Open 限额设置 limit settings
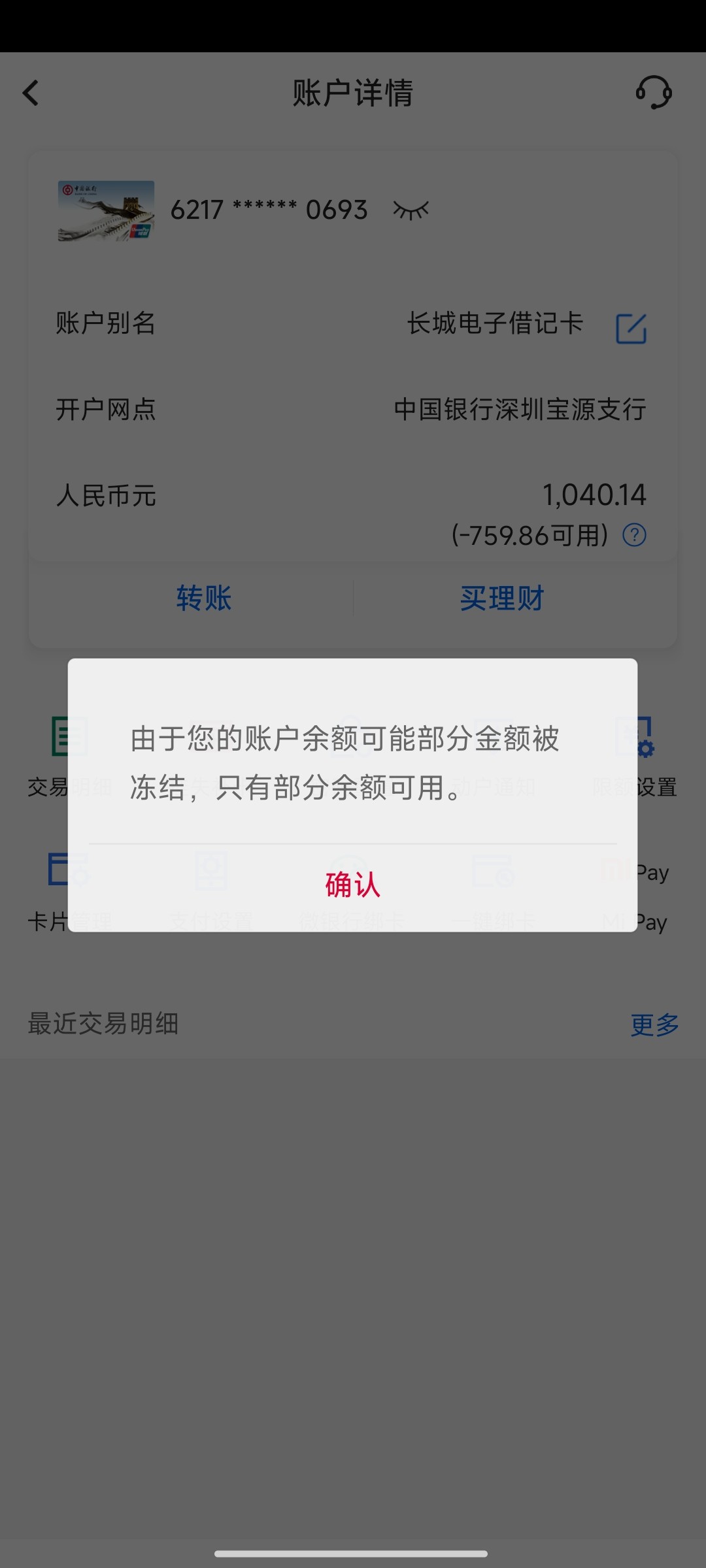Screen dimensions: 706x1568 pos(635,757)
